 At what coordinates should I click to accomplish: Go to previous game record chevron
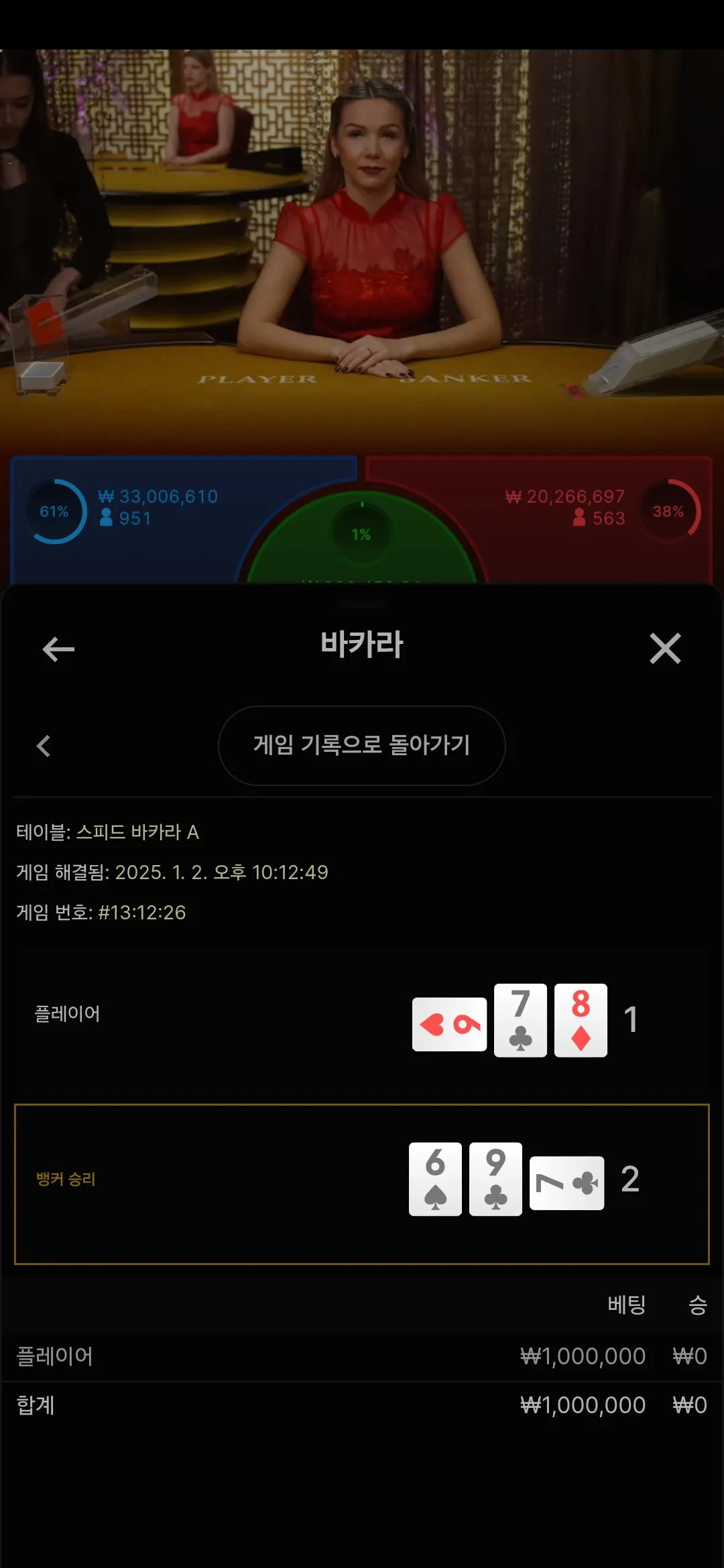pyautogui.click(x=44, y=746)
